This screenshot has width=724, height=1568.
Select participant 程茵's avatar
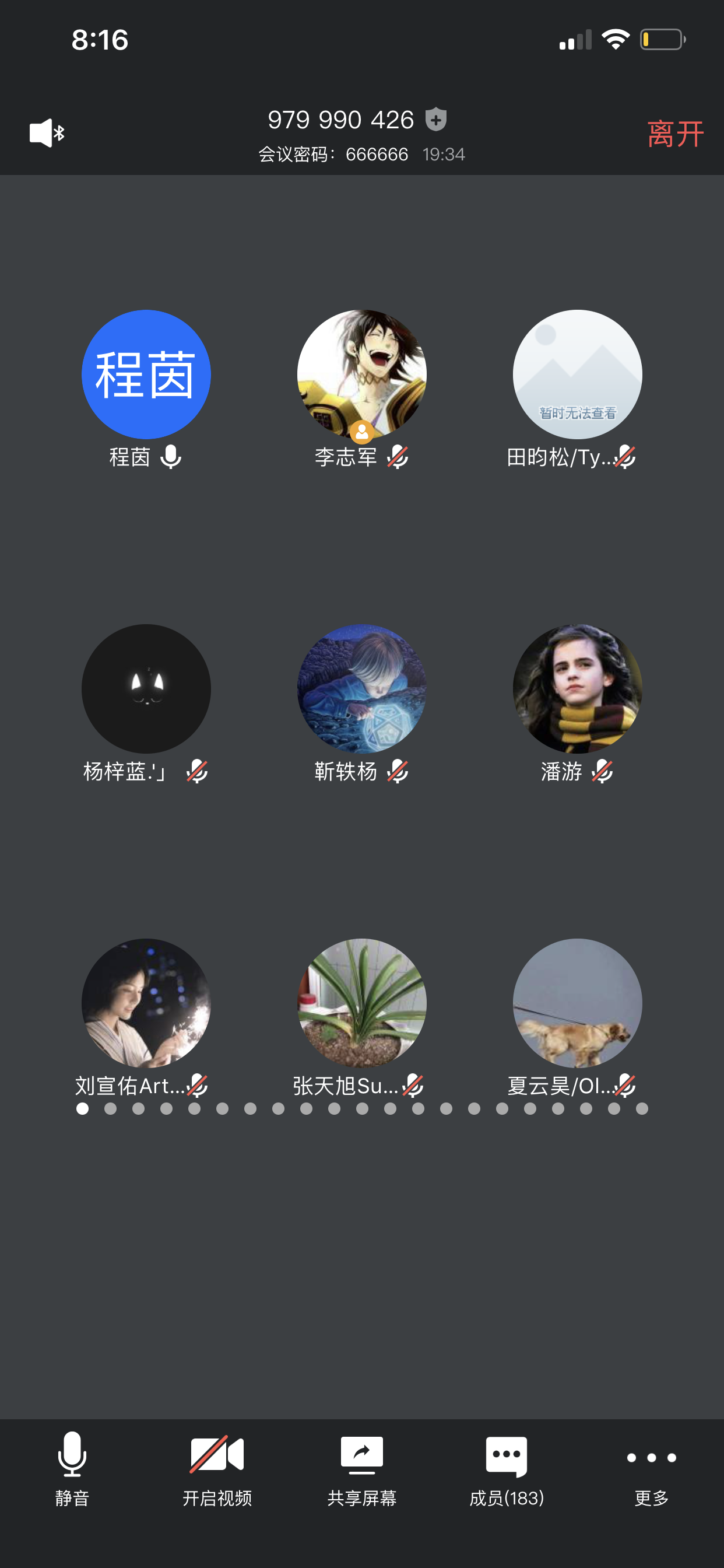pyautogui.click(x=146, y=374)
